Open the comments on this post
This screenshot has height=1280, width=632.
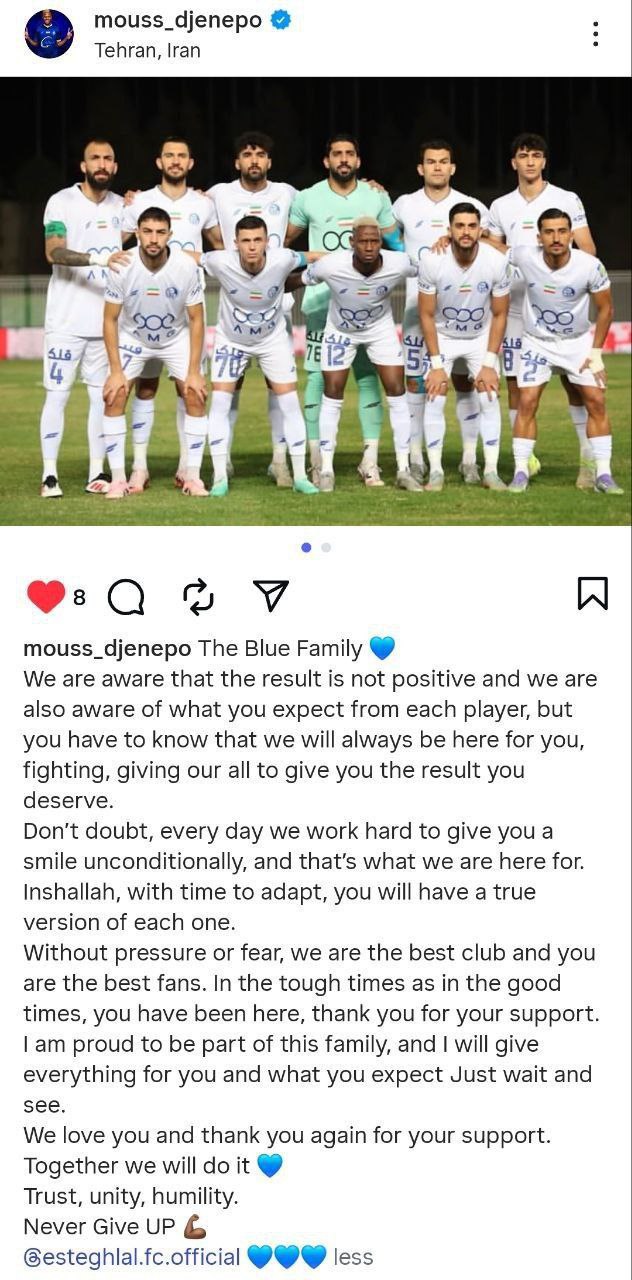coord(126,597)
